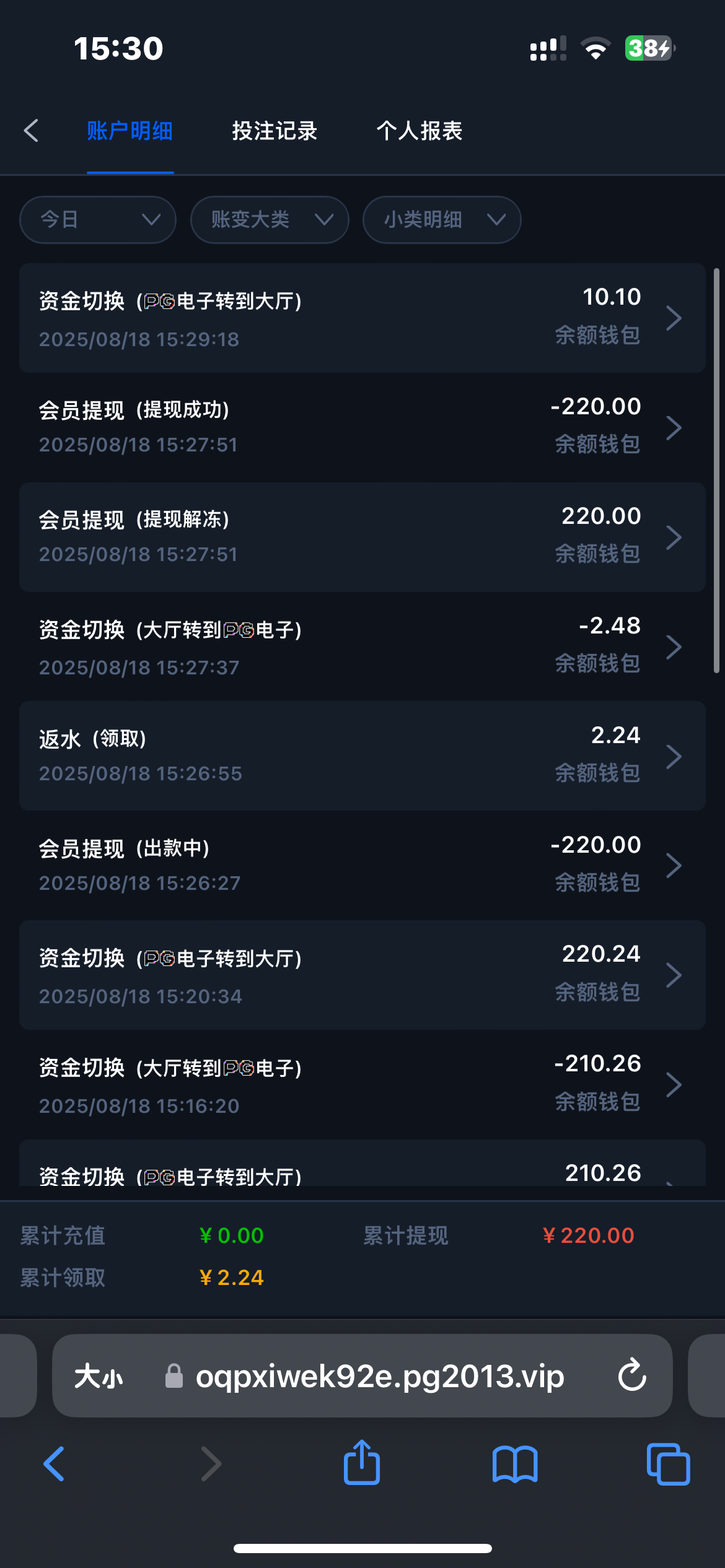The height and width of the screenshot is (1568, 725).
Task: View the -210.26 transfer record at 15:16:20
Action: point(362,1084)
